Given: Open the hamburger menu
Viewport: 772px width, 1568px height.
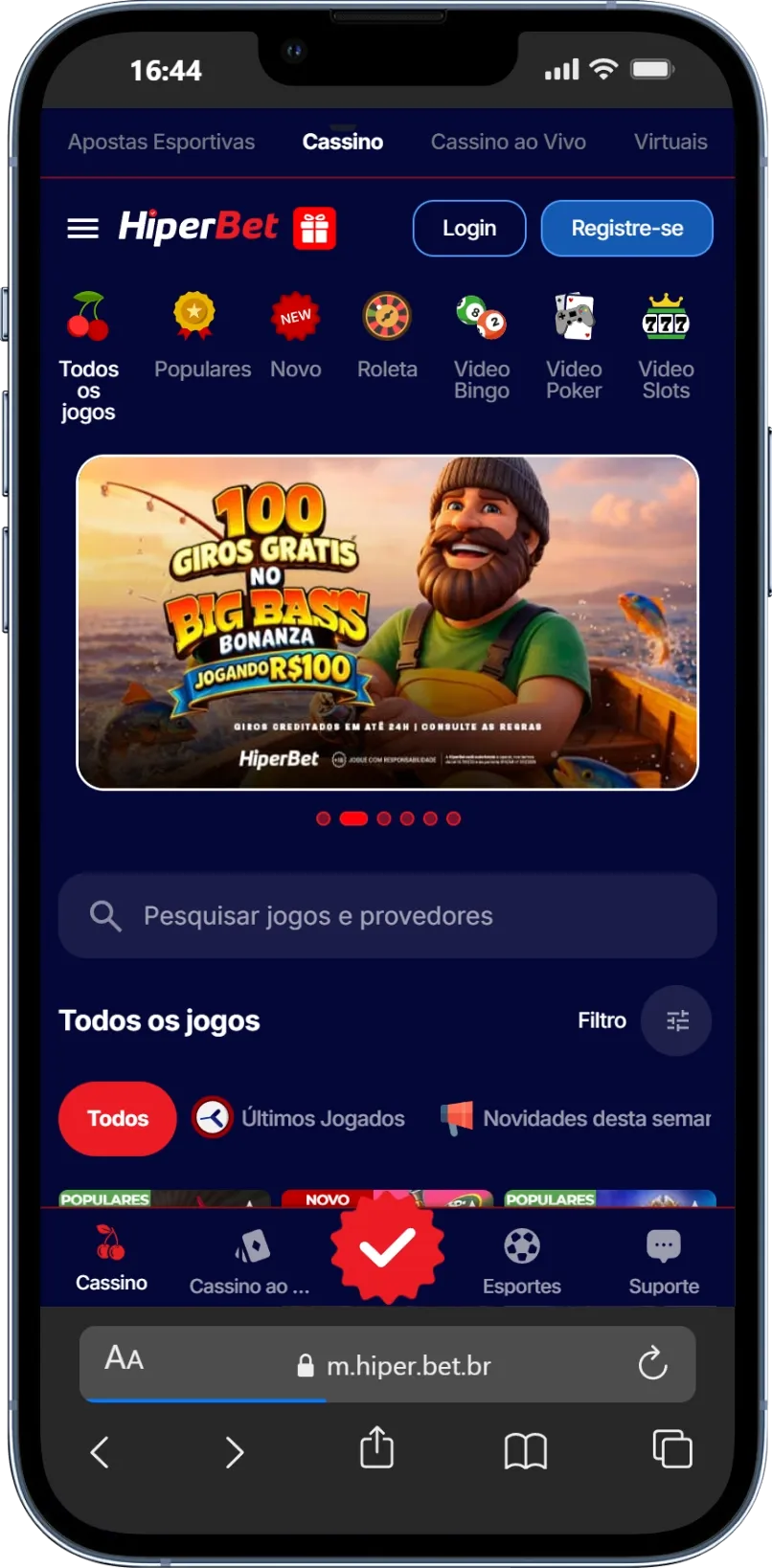Looking at the screenshot, I should (83, 228).
